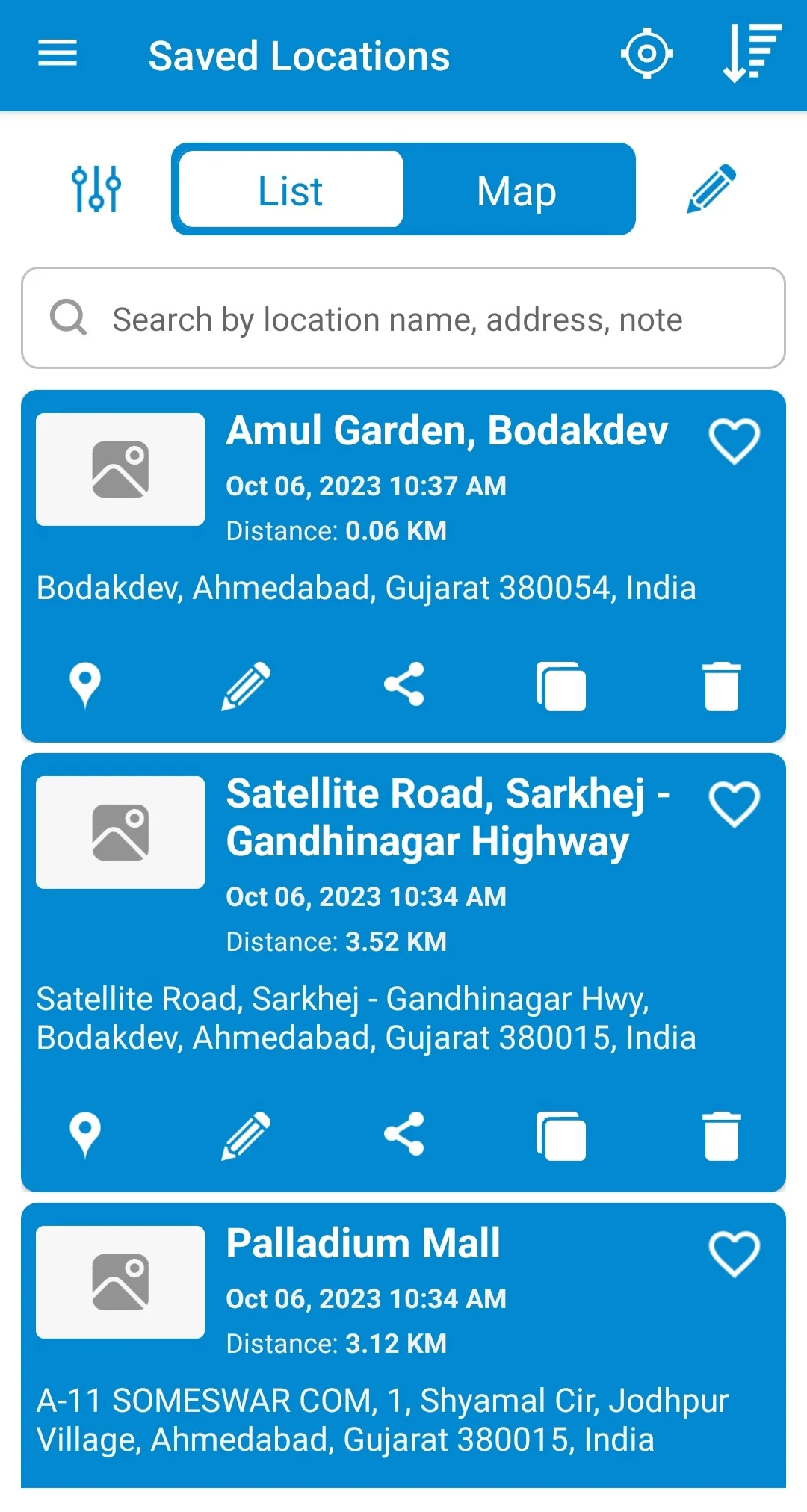Tap the search bar to find locations
807x1512 pixels.
[403, 318]
